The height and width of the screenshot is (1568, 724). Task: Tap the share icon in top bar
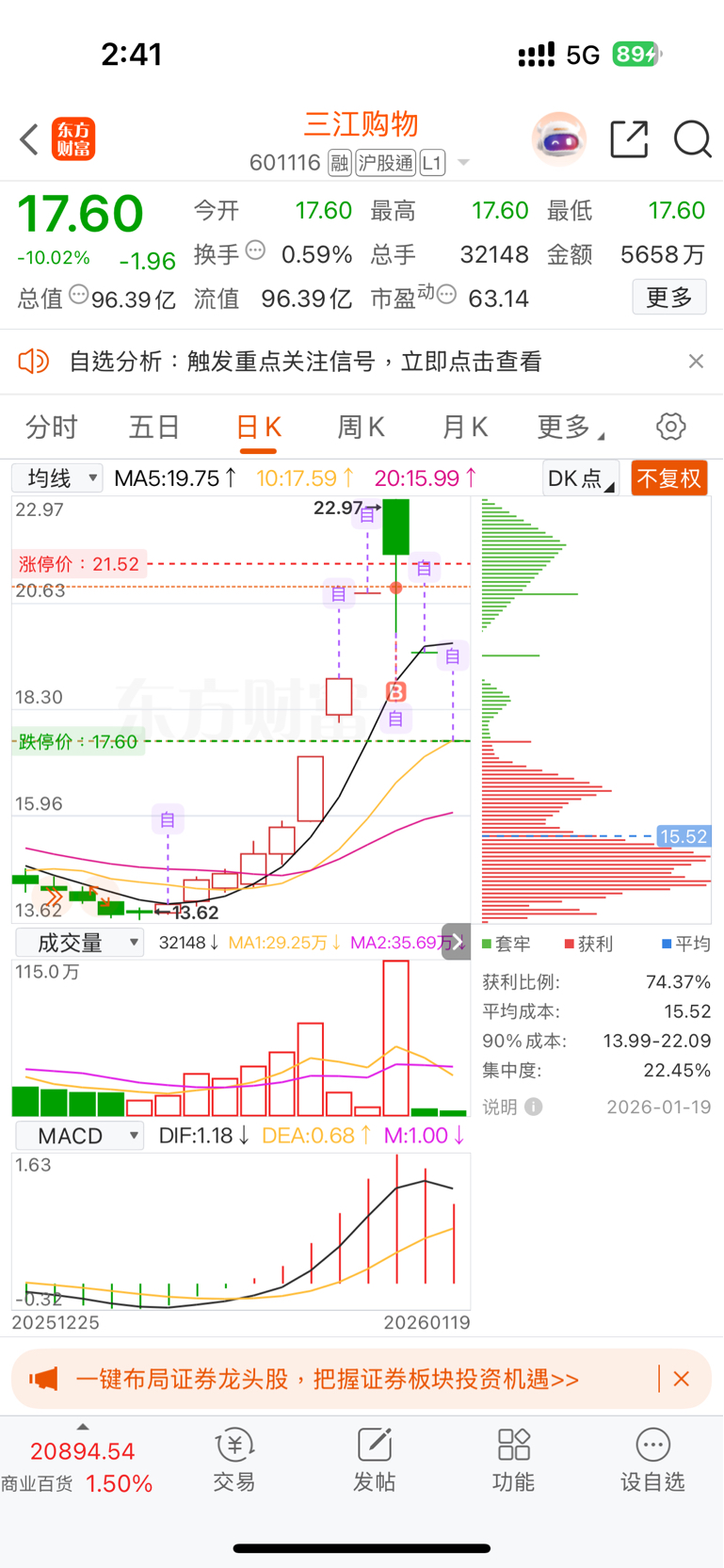tap(628, 138)
